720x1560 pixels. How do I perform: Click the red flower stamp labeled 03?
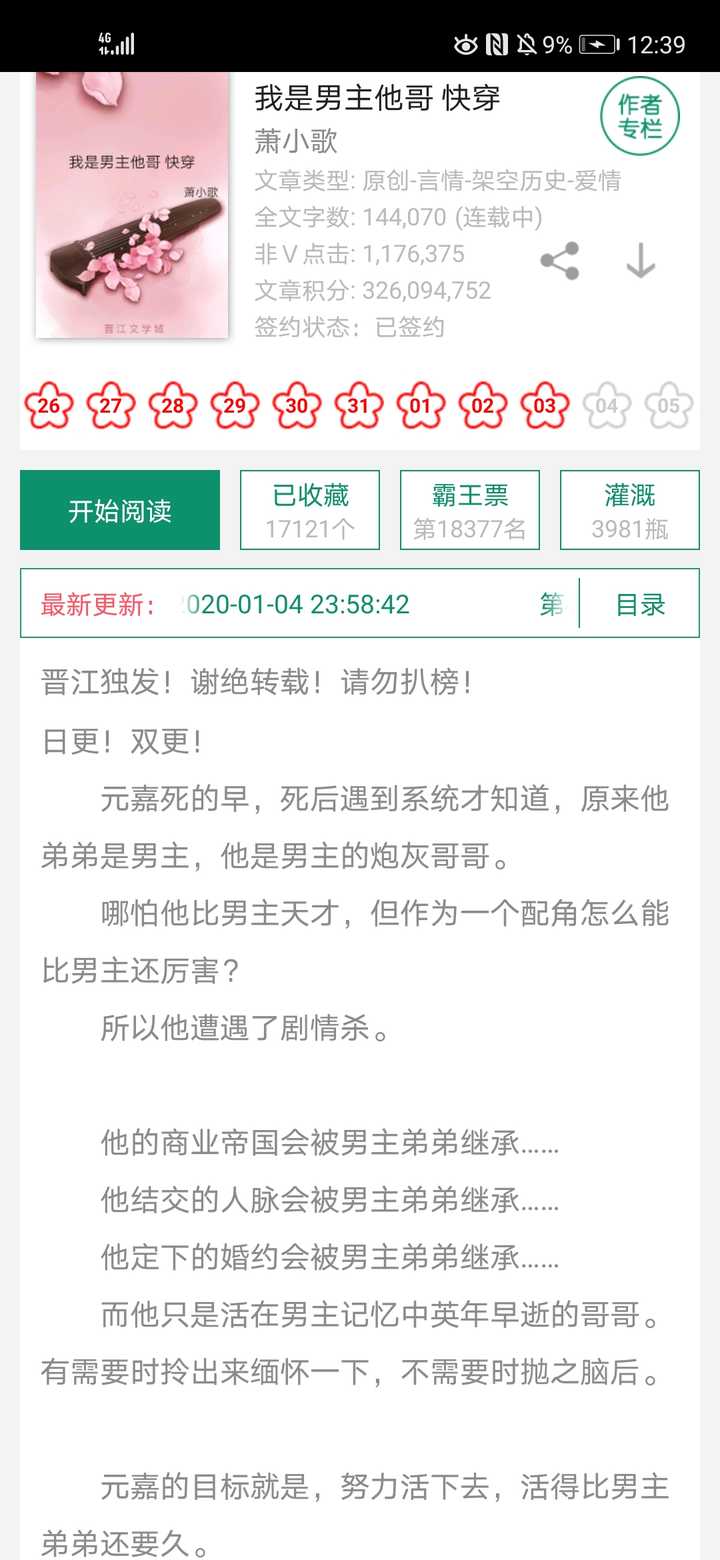coord(543,405)
